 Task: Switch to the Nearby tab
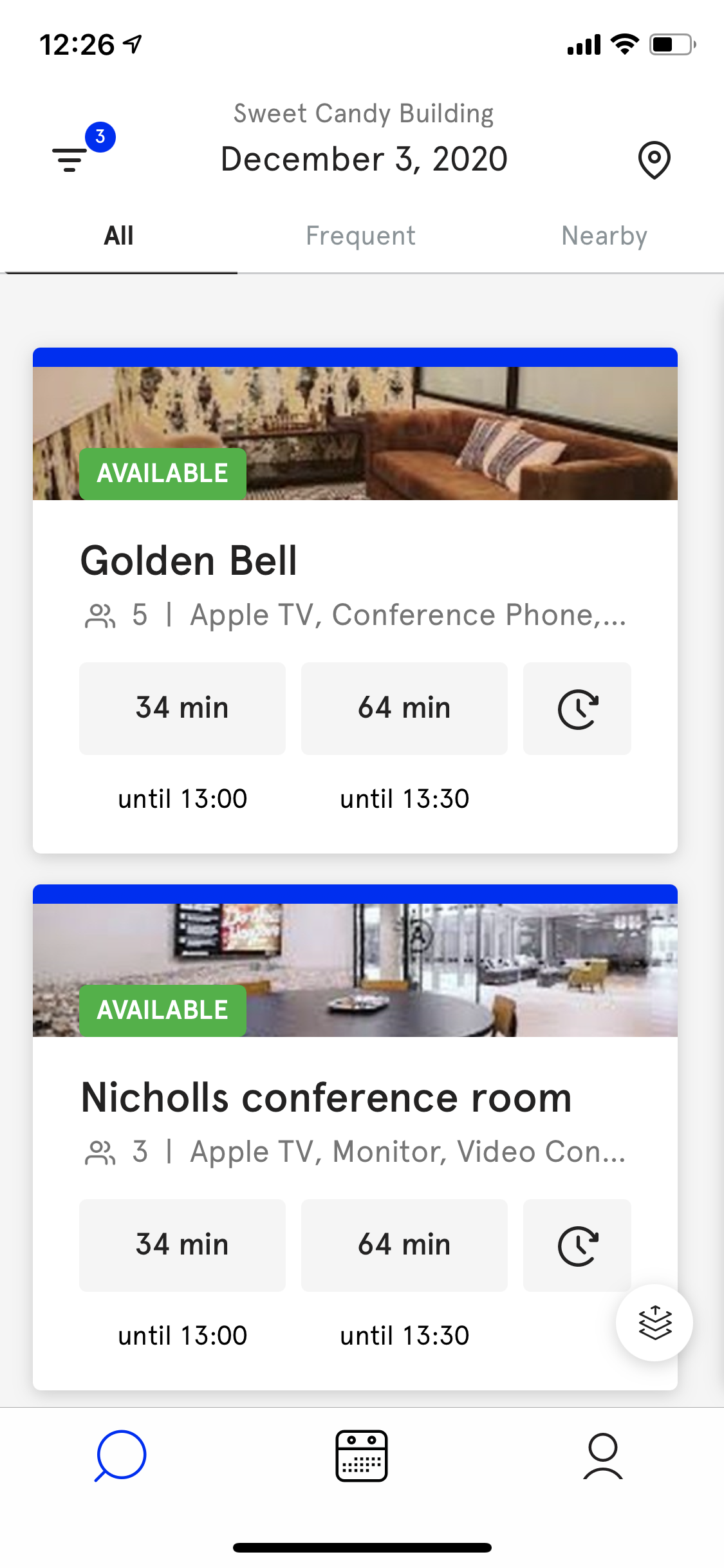[x=604, y=236]
